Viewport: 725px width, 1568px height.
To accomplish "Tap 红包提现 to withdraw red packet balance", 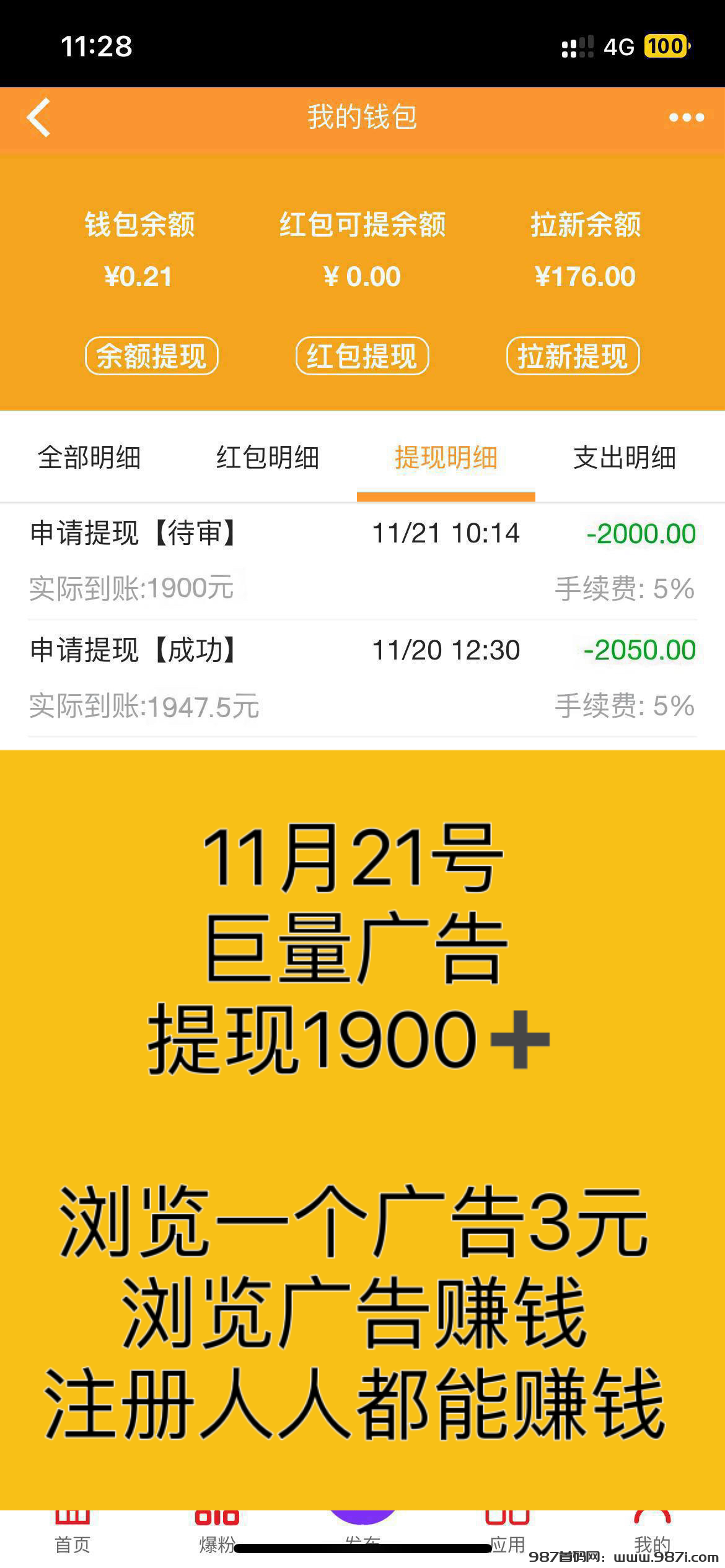I will [362, 356].
